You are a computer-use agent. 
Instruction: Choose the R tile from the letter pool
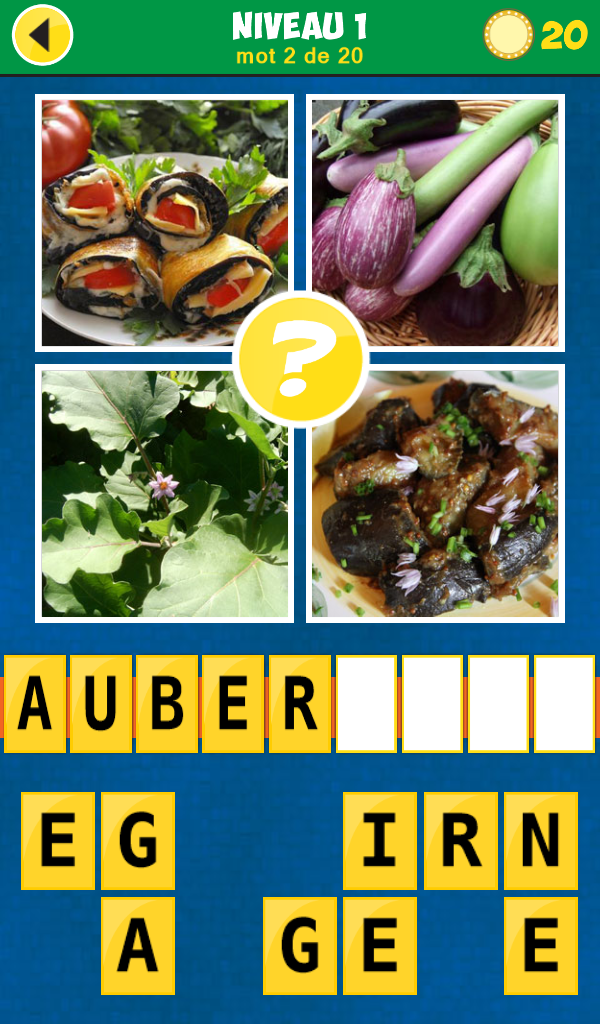pos(460,841)
